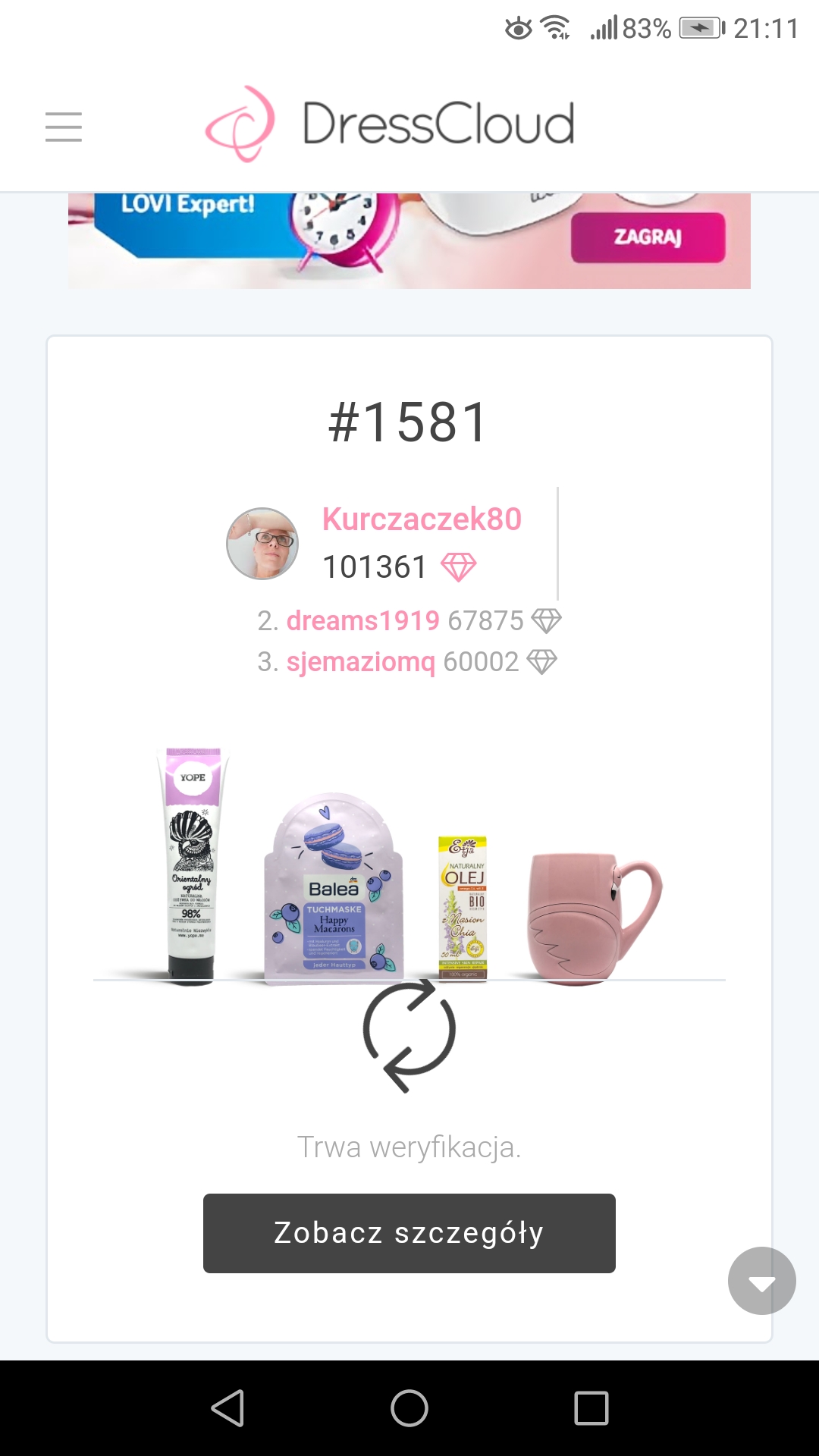Open Kurczaczek80's avatar photo

click(262, 544)
